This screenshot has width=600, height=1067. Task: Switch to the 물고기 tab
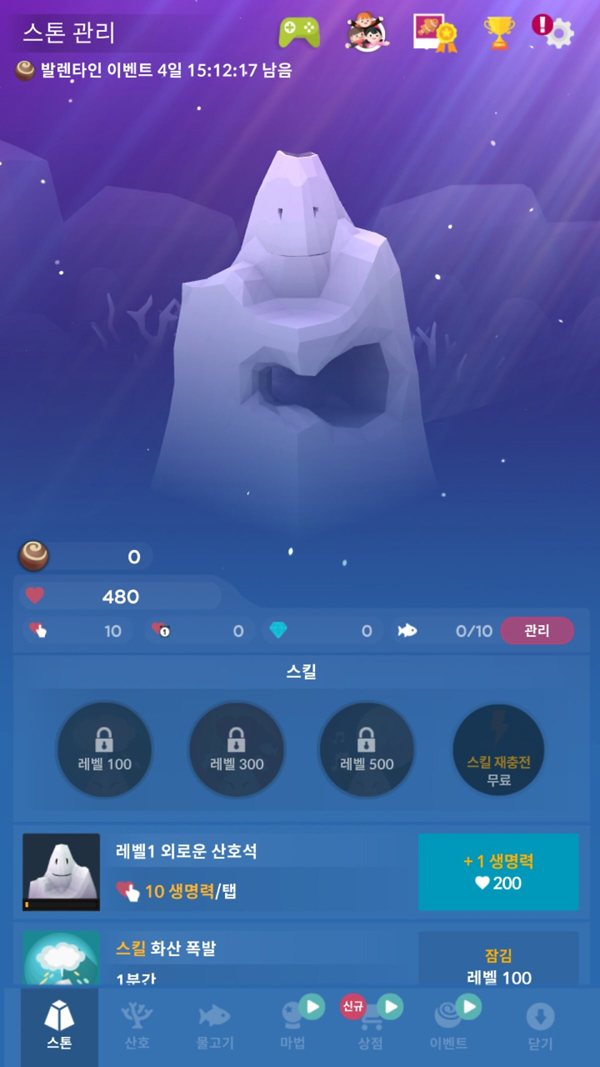click(214, 1026)
